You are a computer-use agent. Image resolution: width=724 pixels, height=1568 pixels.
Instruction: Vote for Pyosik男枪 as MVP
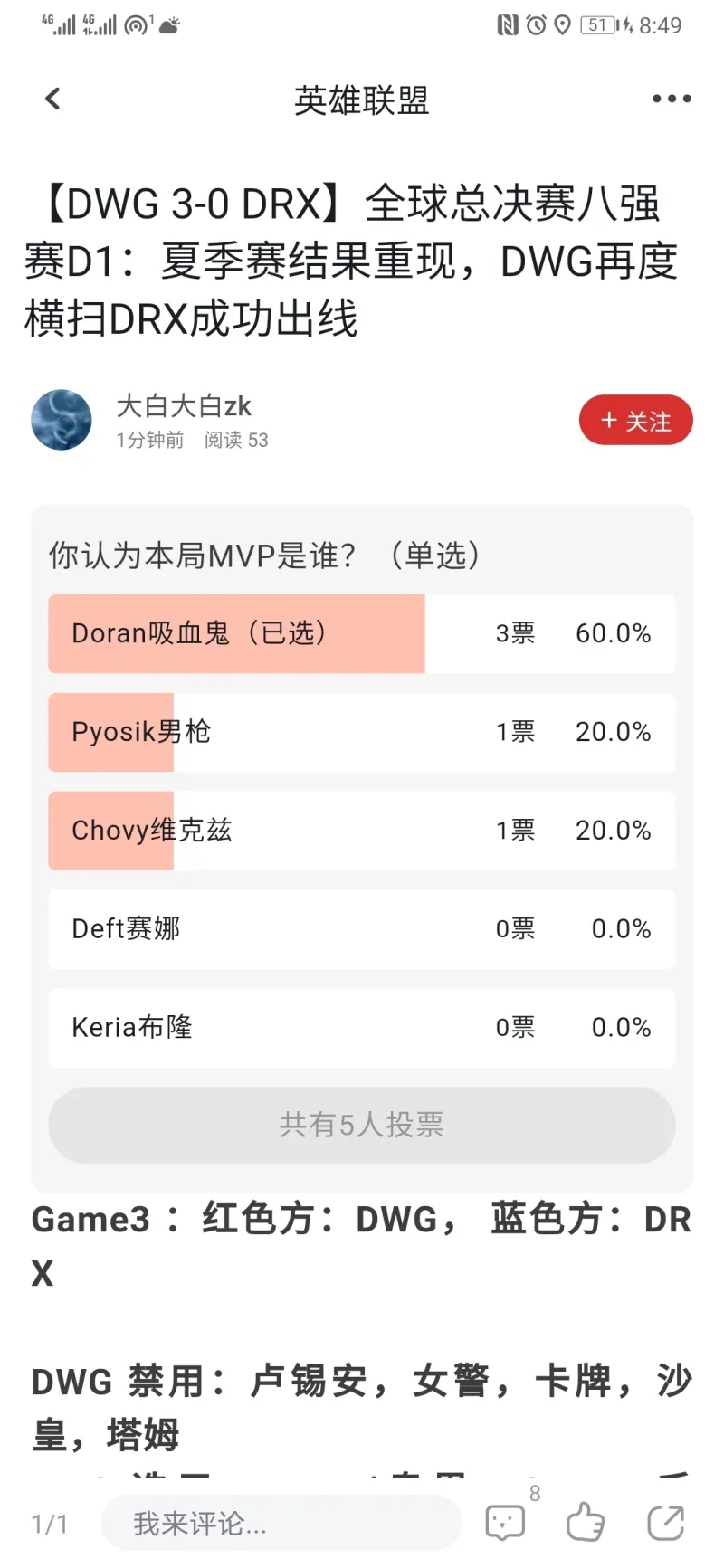pos(361,732)
